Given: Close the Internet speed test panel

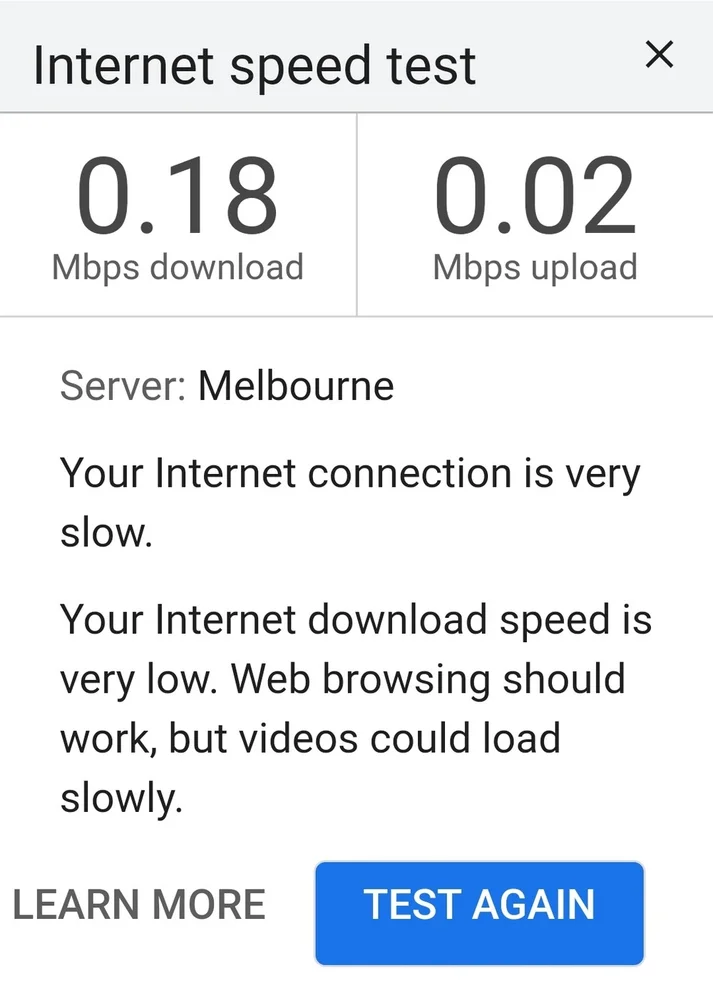Looking at the screenshot, I should [x=659, y=56].
